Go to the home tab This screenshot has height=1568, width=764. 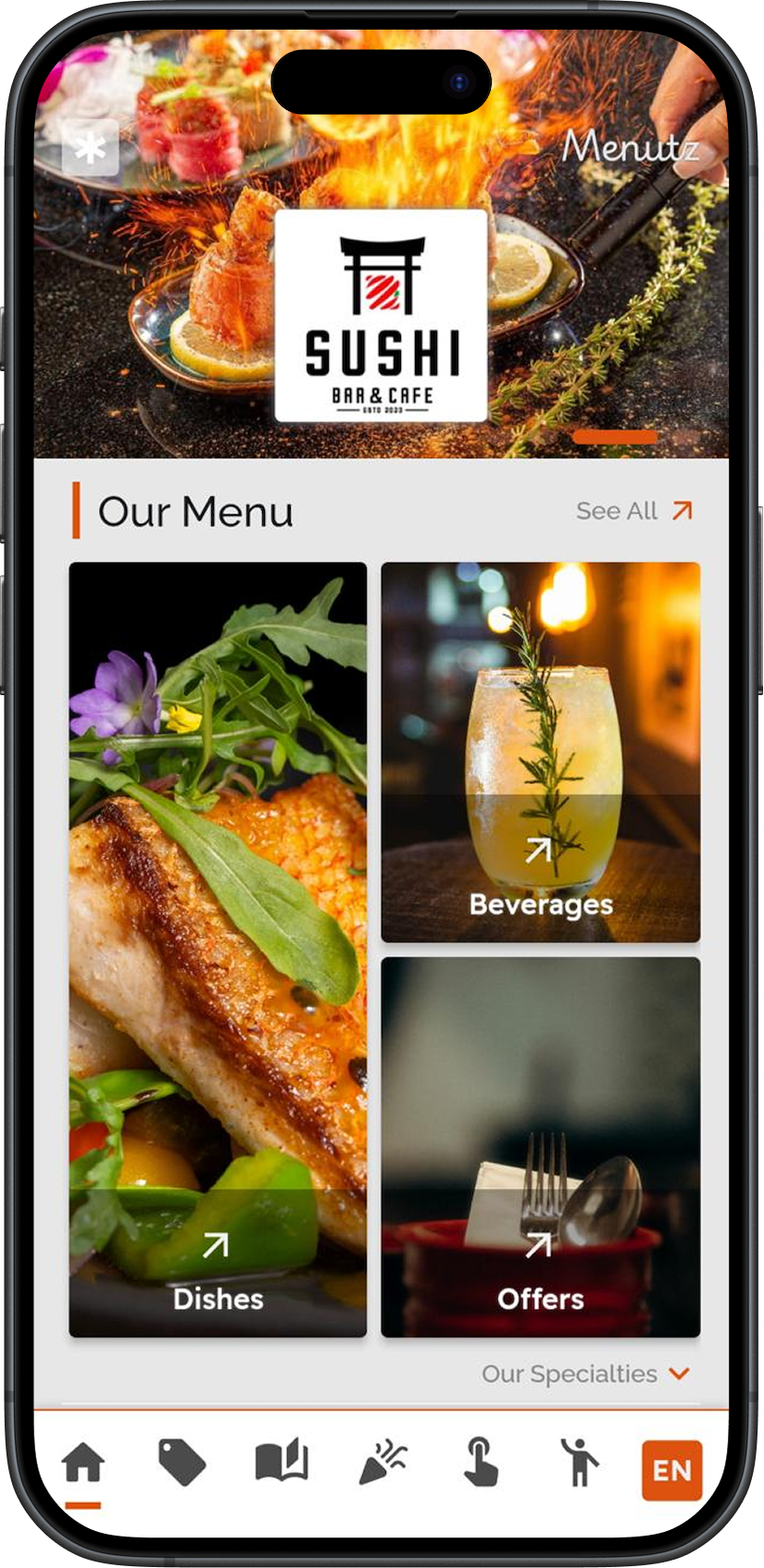pos(83,1463)
